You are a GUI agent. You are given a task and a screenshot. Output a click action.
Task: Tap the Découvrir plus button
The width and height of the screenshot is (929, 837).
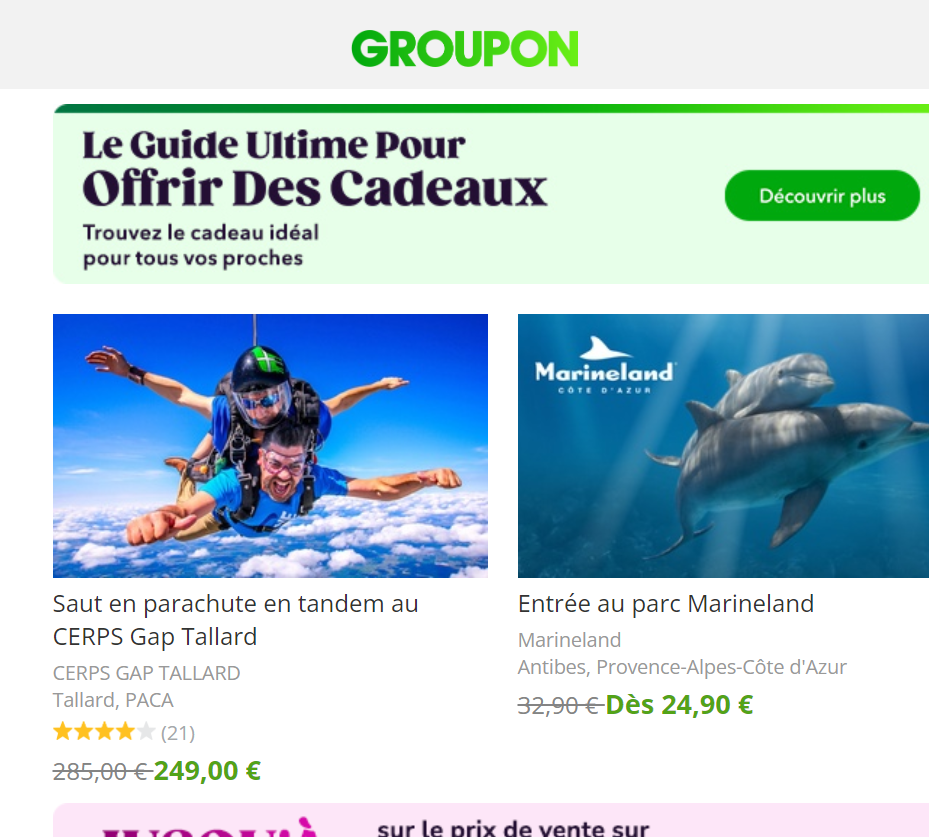(821, 196)
